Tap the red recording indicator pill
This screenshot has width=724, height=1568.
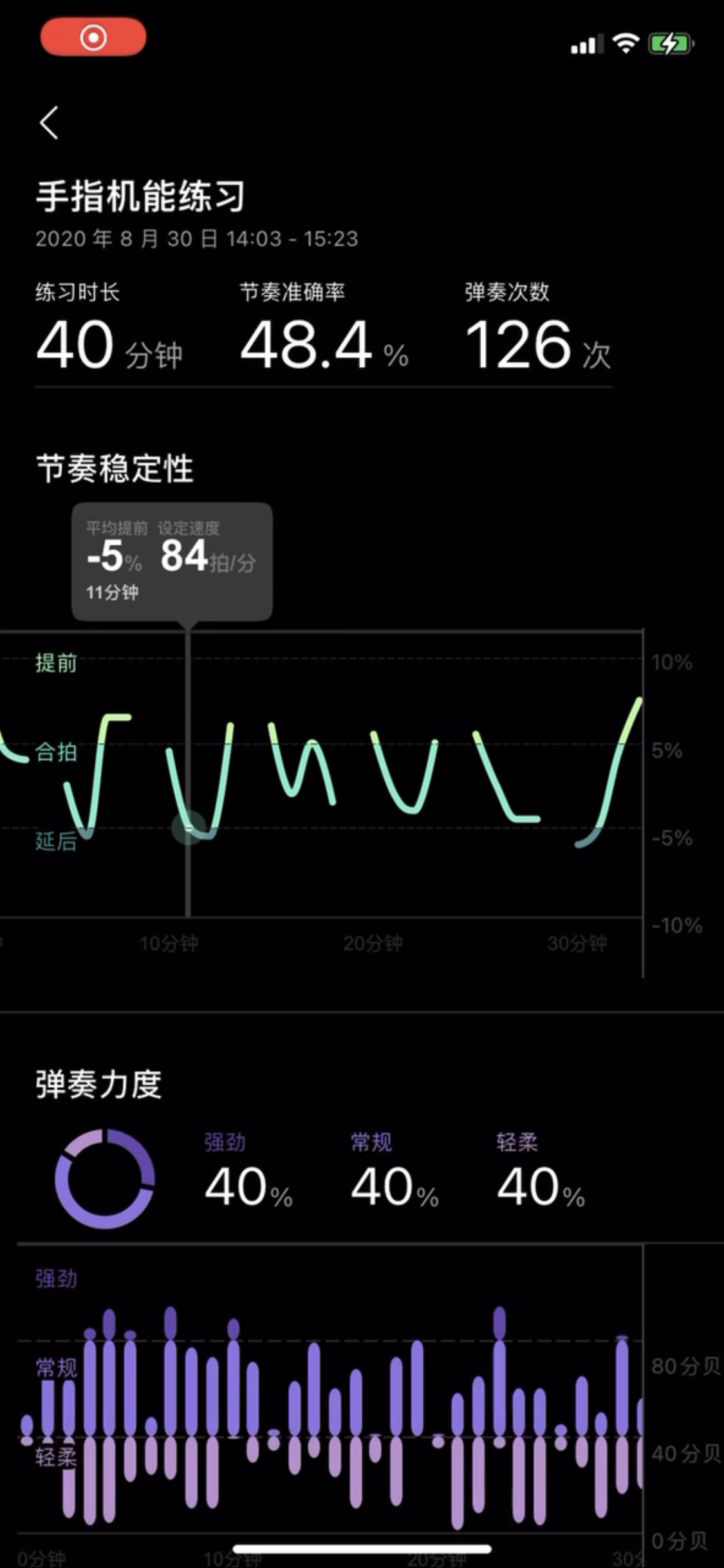(93, 39)
